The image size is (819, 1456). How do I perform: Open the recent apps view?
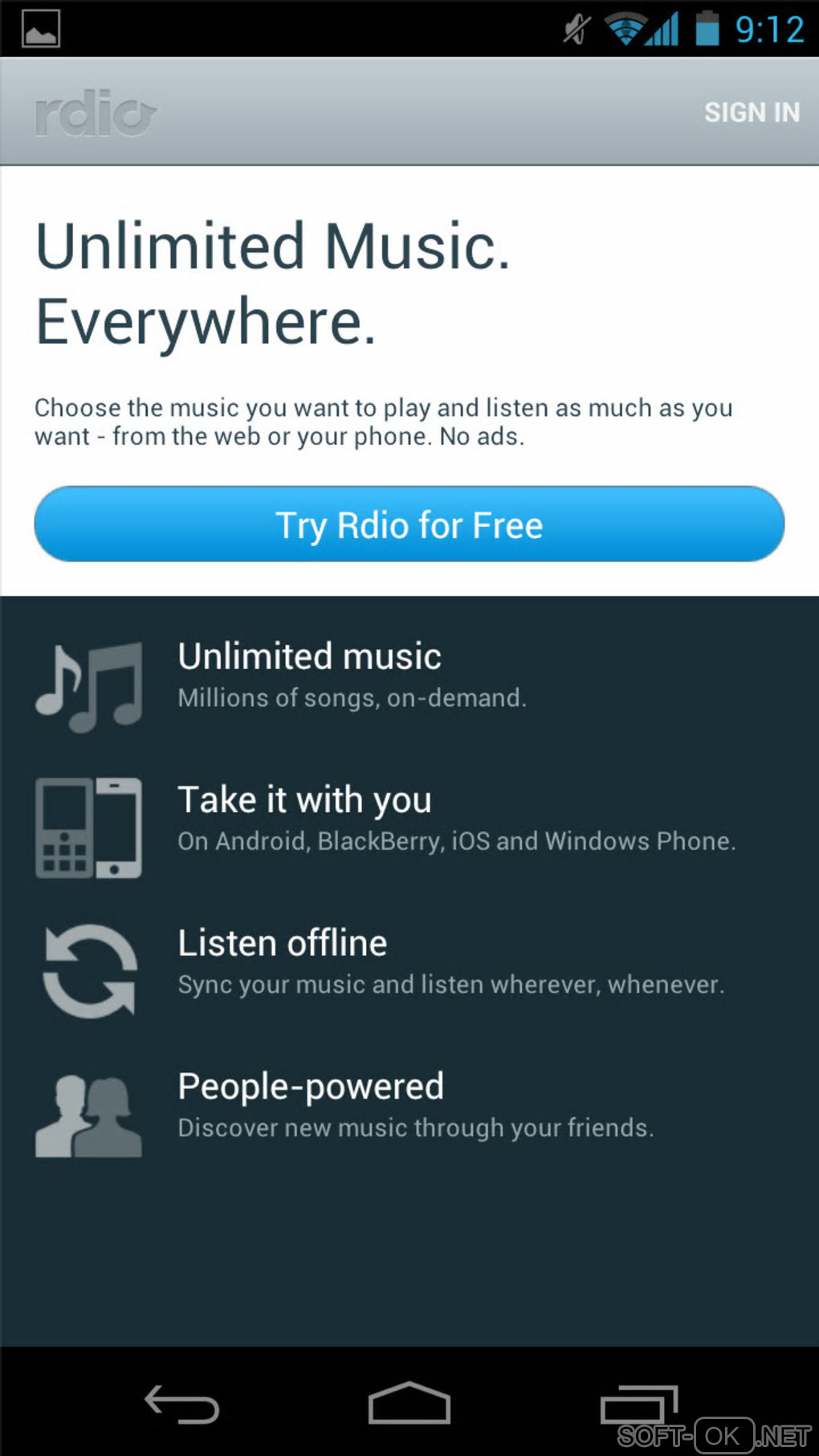pyautogui.click(x=638, y=1405)
